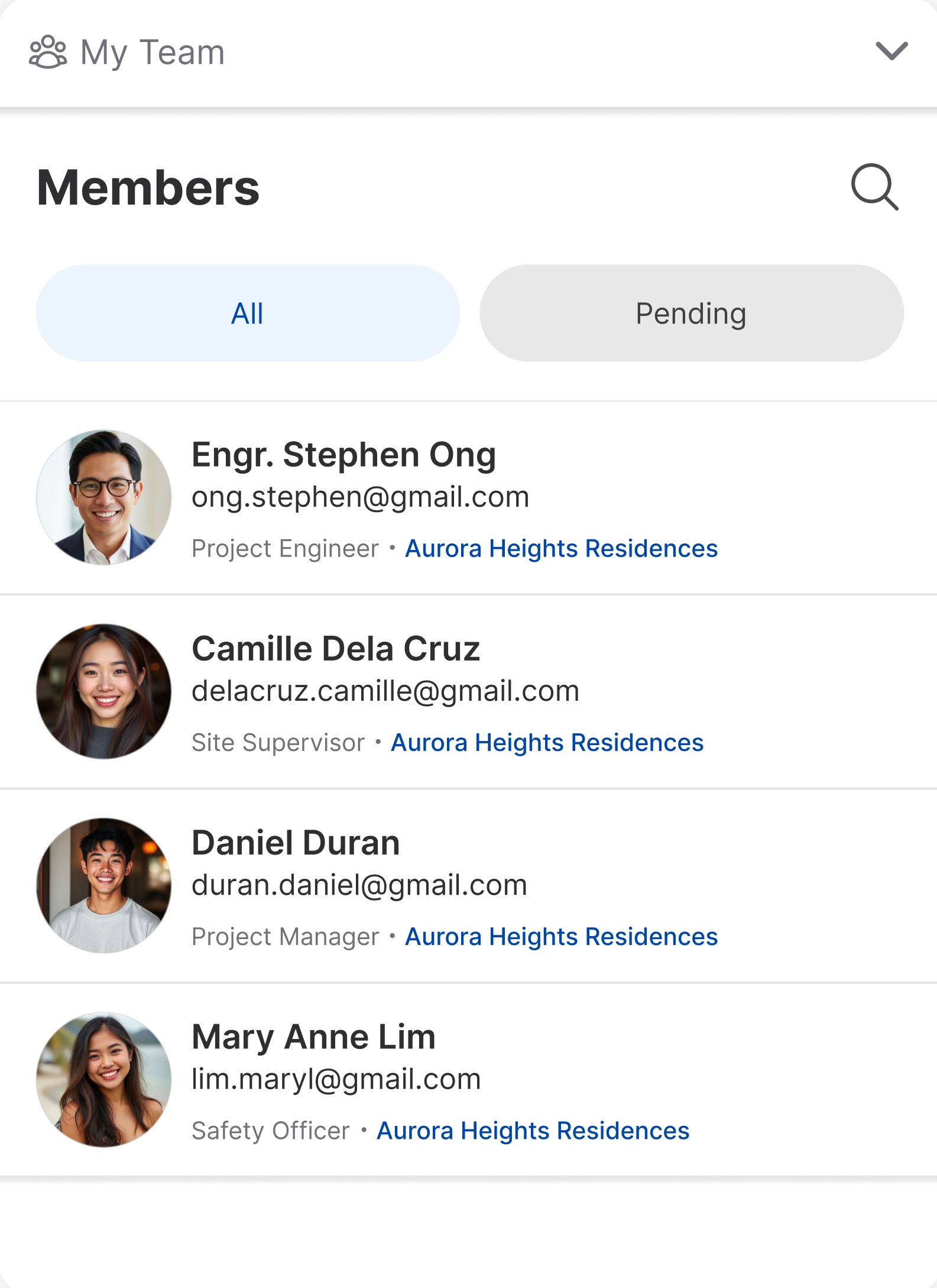Tap Mary Anne Lim's member entry
The image size is (937, 1288).
(313, 1037)
